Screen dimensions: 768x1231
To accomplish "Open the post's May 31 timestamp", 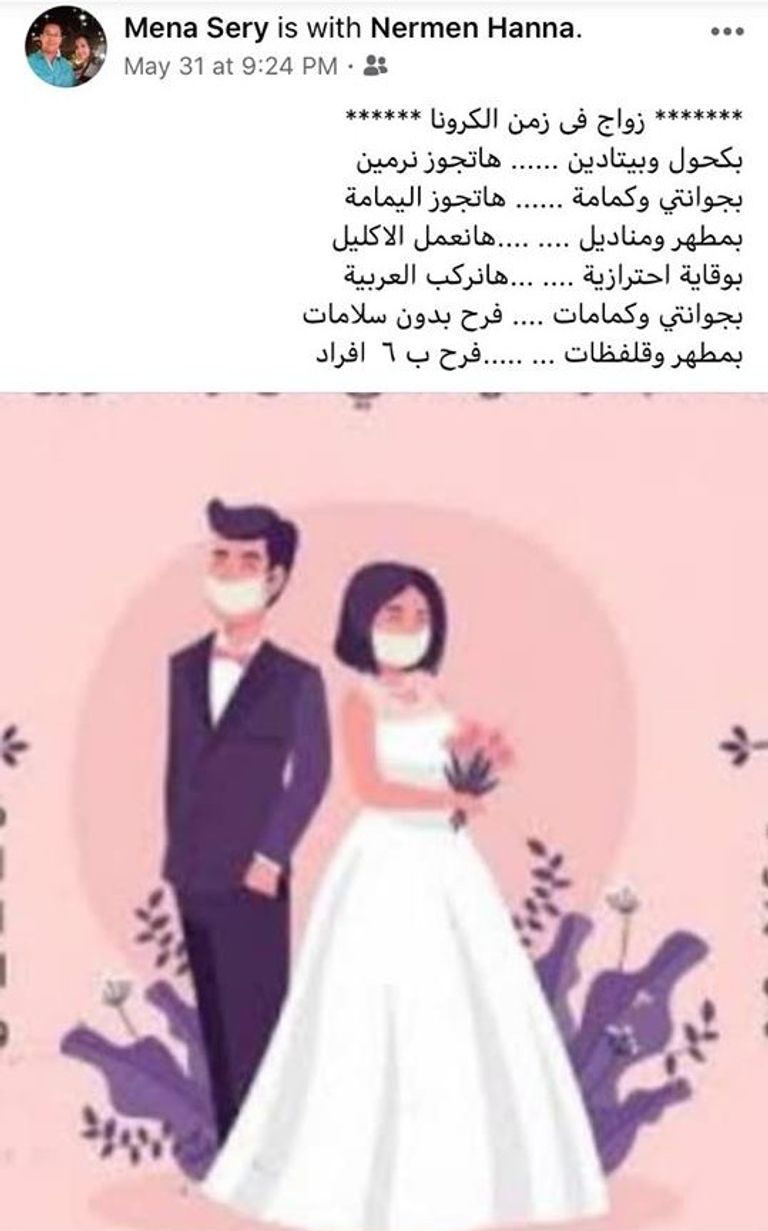I will click(x=230, y=66).
